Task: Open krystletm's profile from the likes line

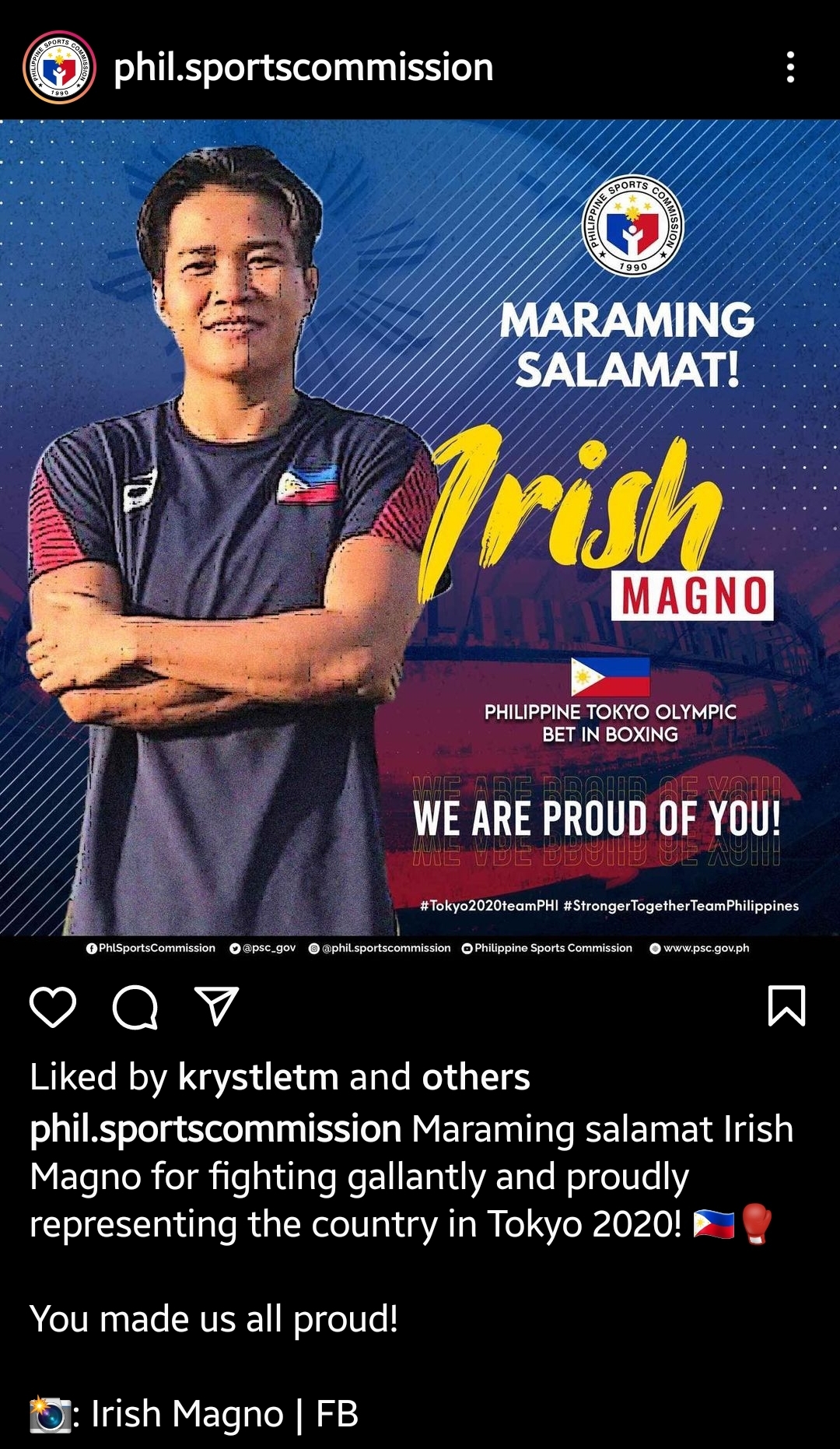Action: click(258, 1077)
